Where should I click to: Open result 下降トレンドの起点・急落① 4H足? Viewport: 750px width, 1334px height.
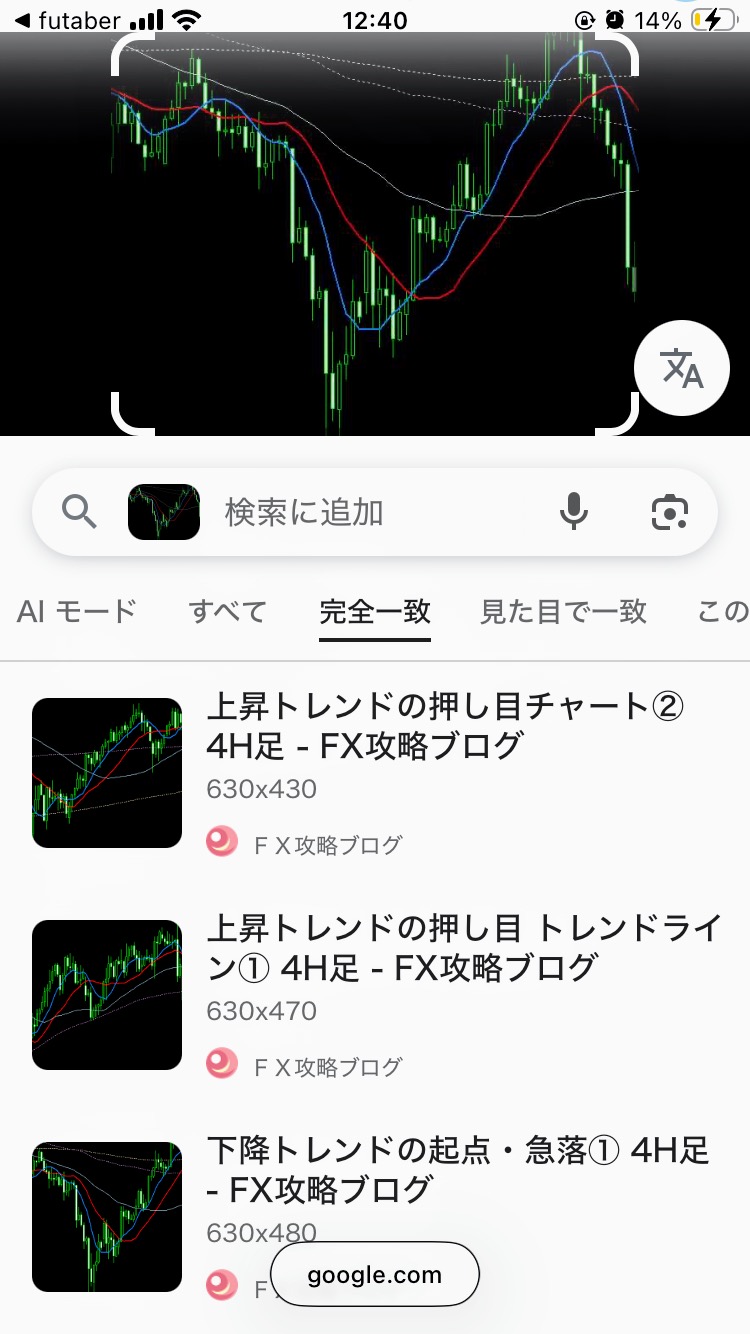(x=458, y=1170)
